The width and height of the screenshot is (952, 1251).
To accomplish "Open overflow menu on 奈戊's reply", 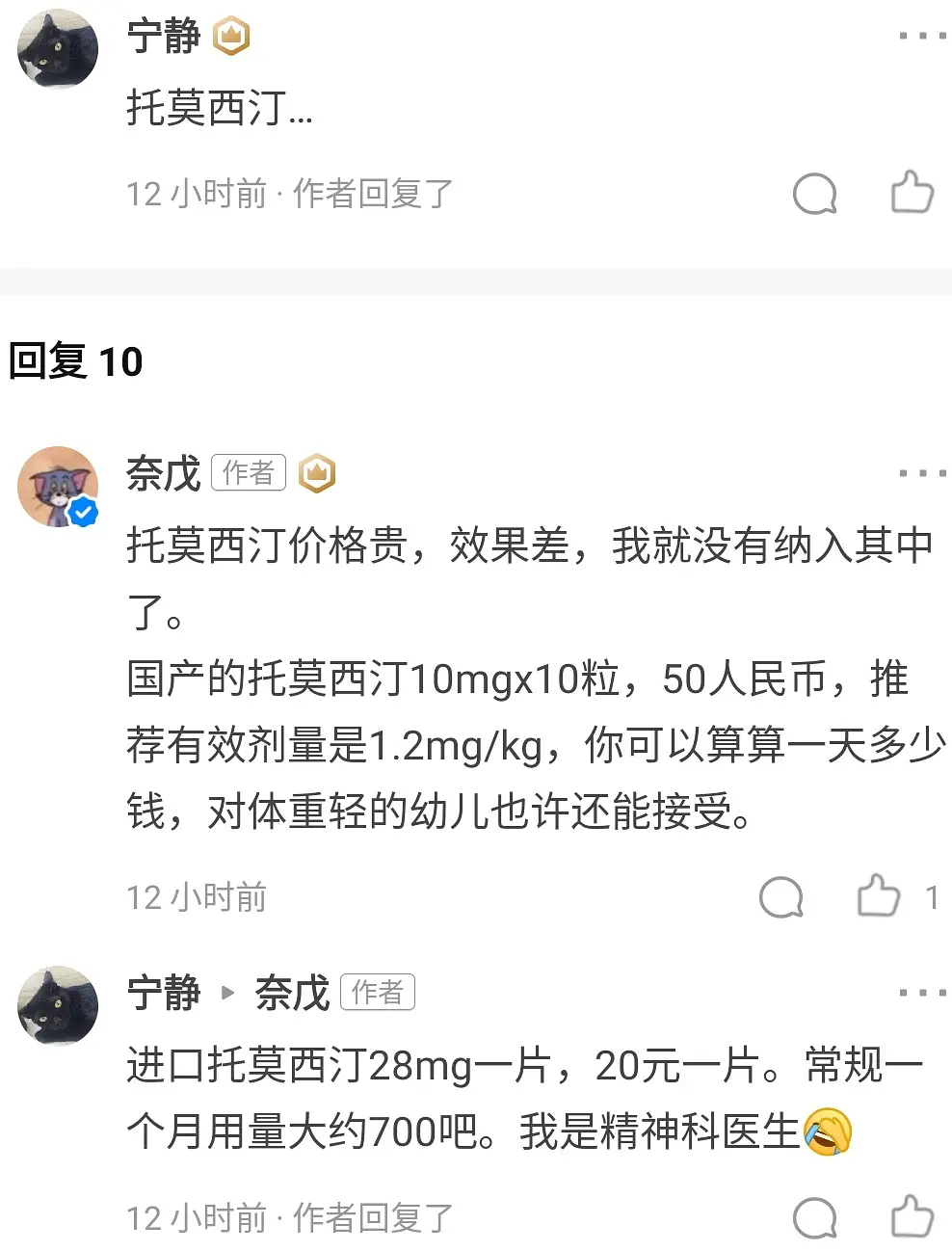I will (x=921, y=473).
